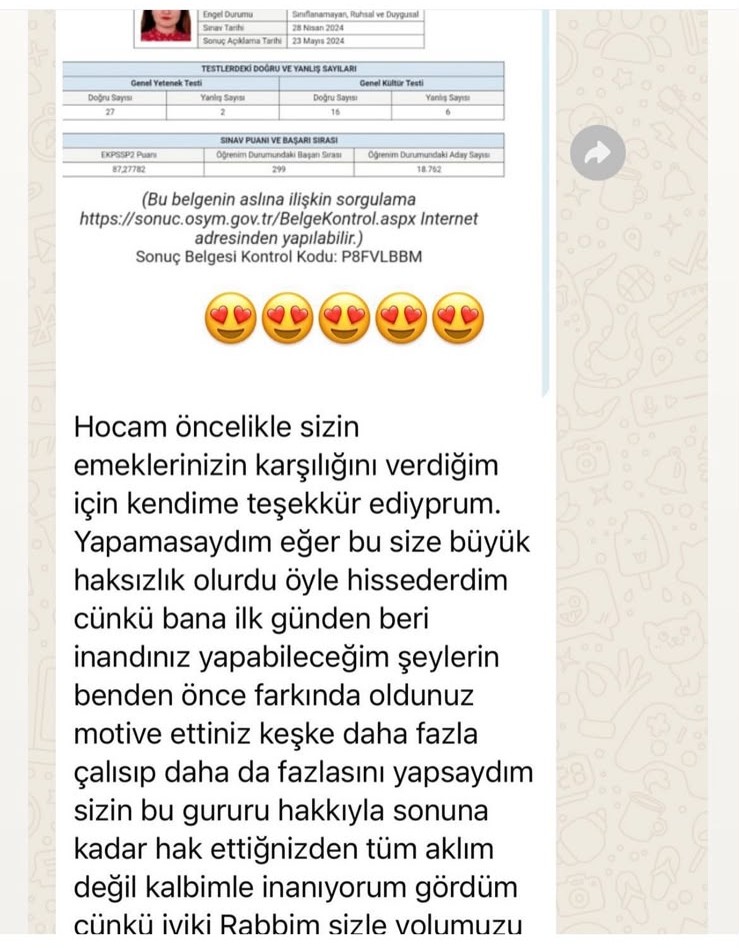Forward the exam result image message

597,153
